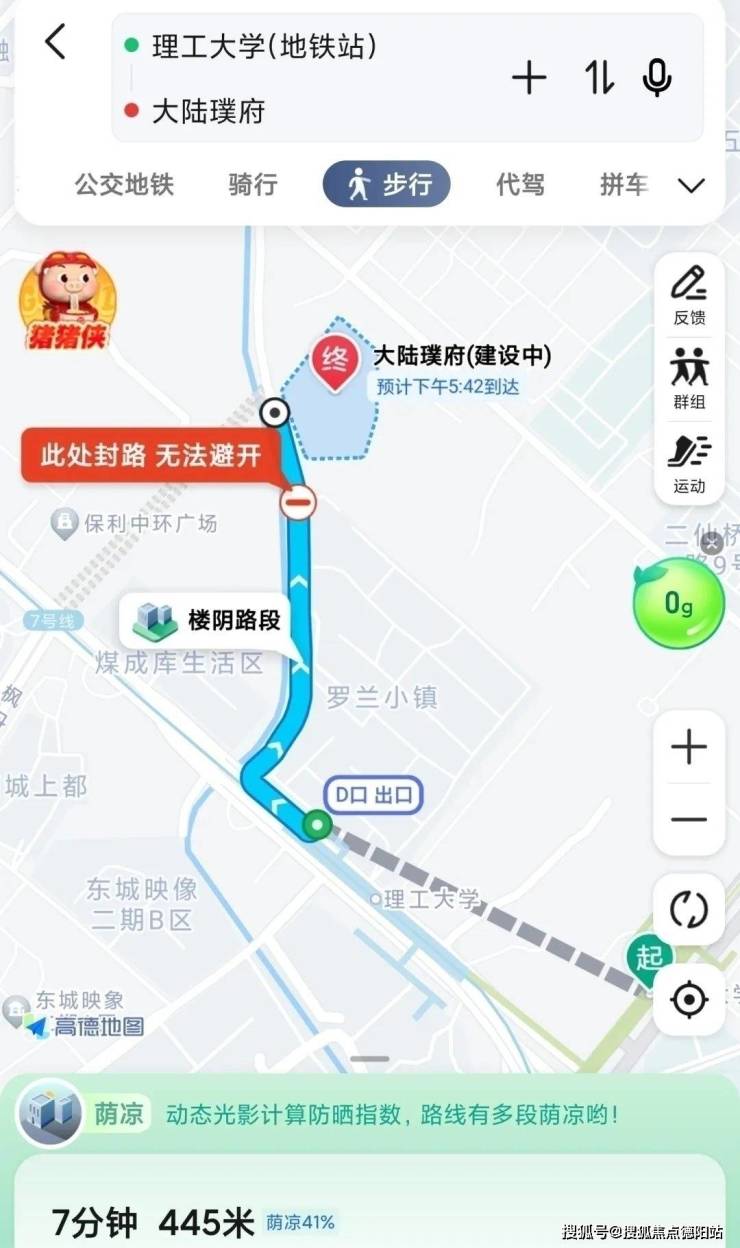Switch to the 公交地铁 tab

point(124,185)
